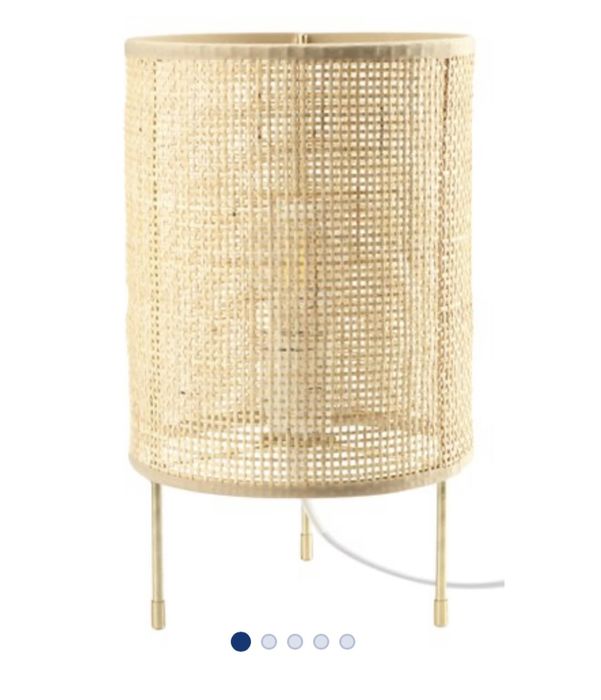This screenshot has width=601, height=700.
Task: Go to the fourth carousel image dot
Action: pos(321,641)
